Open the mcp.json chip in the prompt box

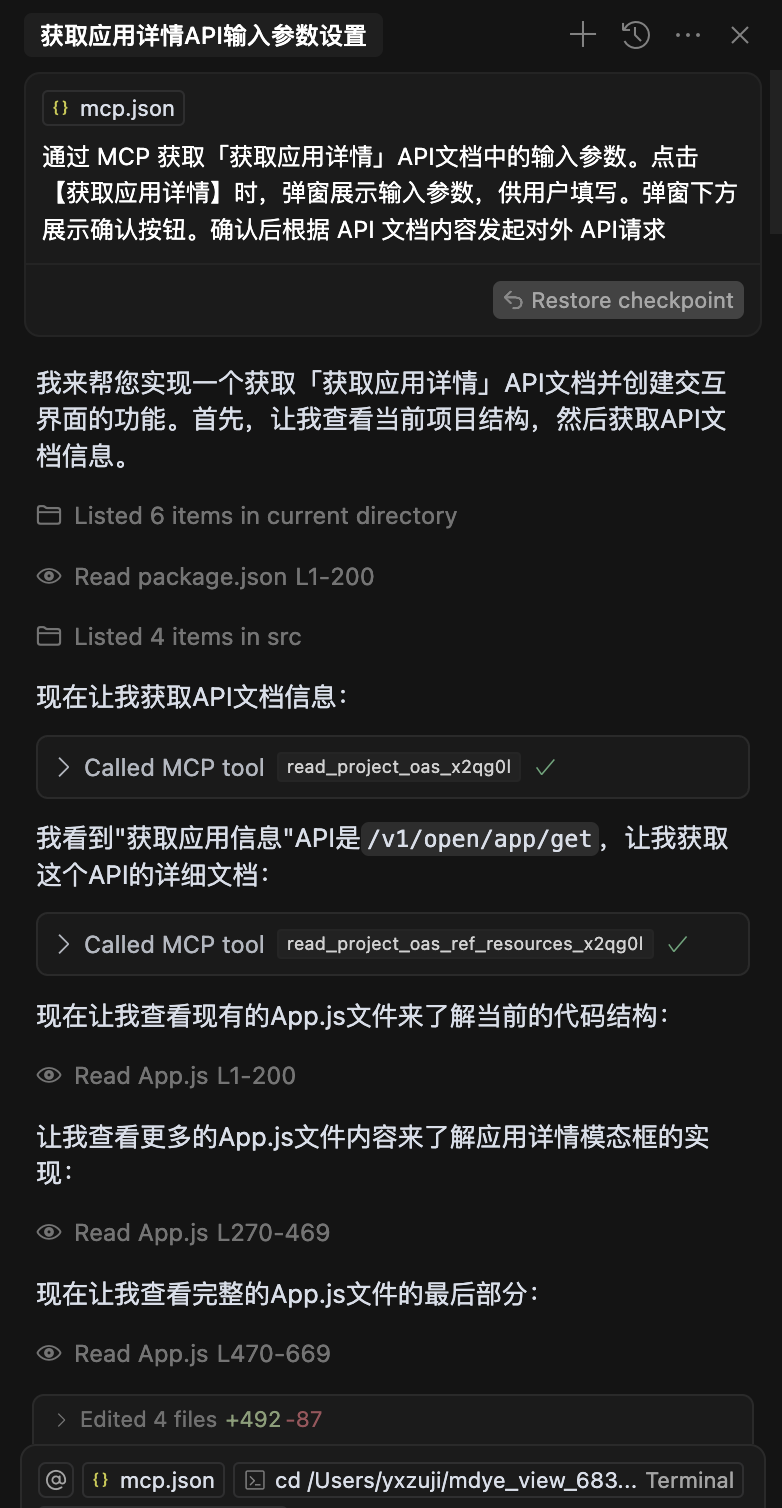[x=113, y=109]
